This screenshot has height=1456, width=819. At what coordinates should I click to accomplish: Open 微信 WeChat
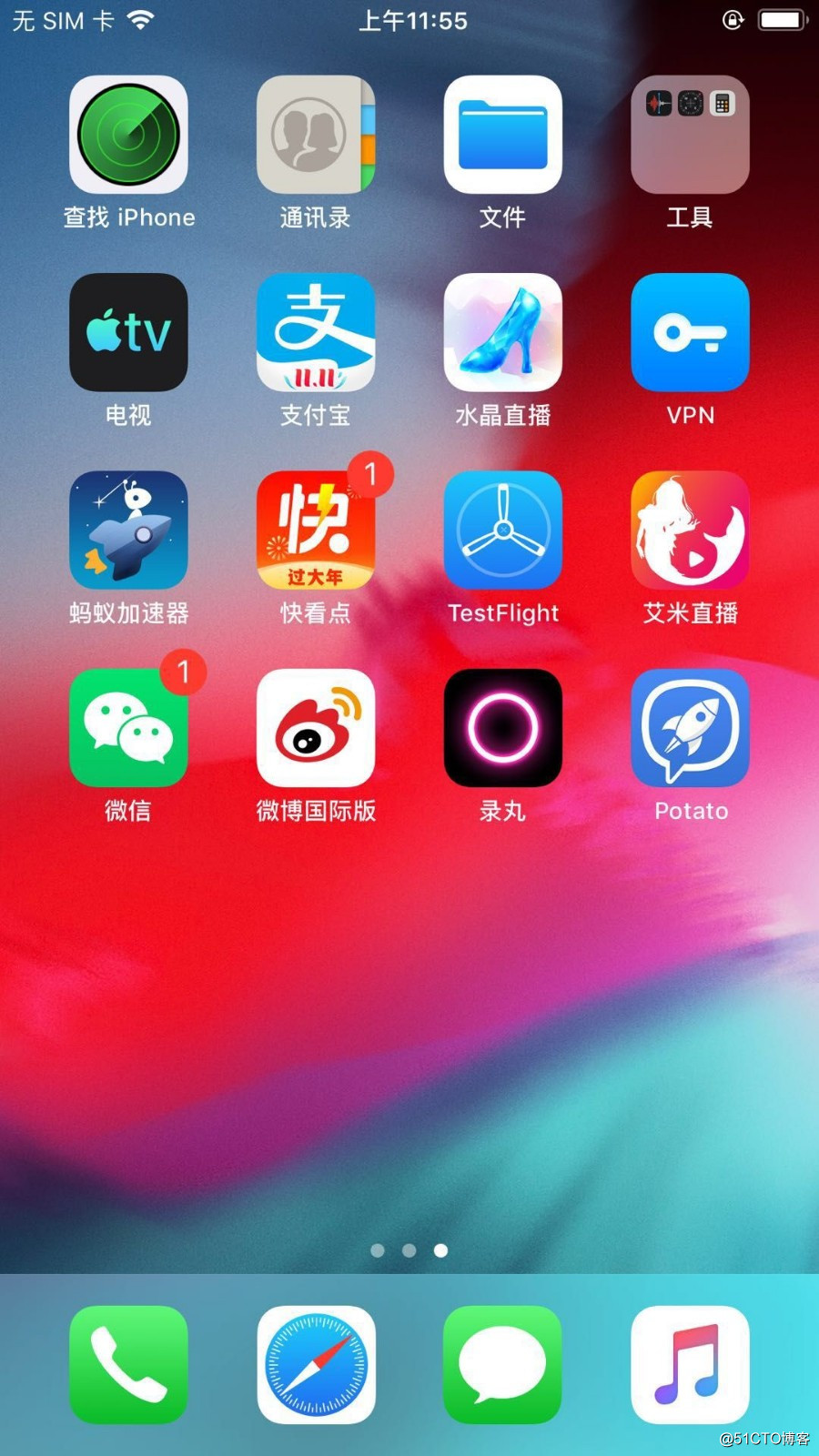pos(128,728)
